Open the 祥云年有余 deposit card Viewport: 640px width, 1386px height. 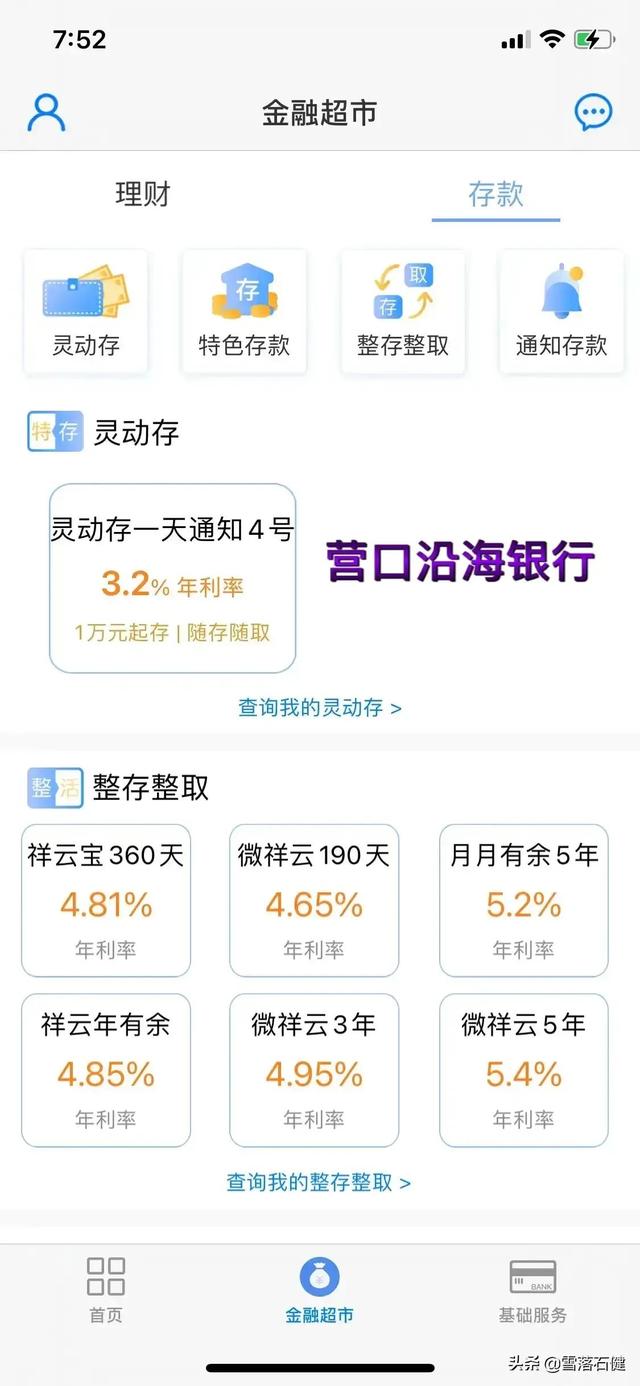[106, 1070]
